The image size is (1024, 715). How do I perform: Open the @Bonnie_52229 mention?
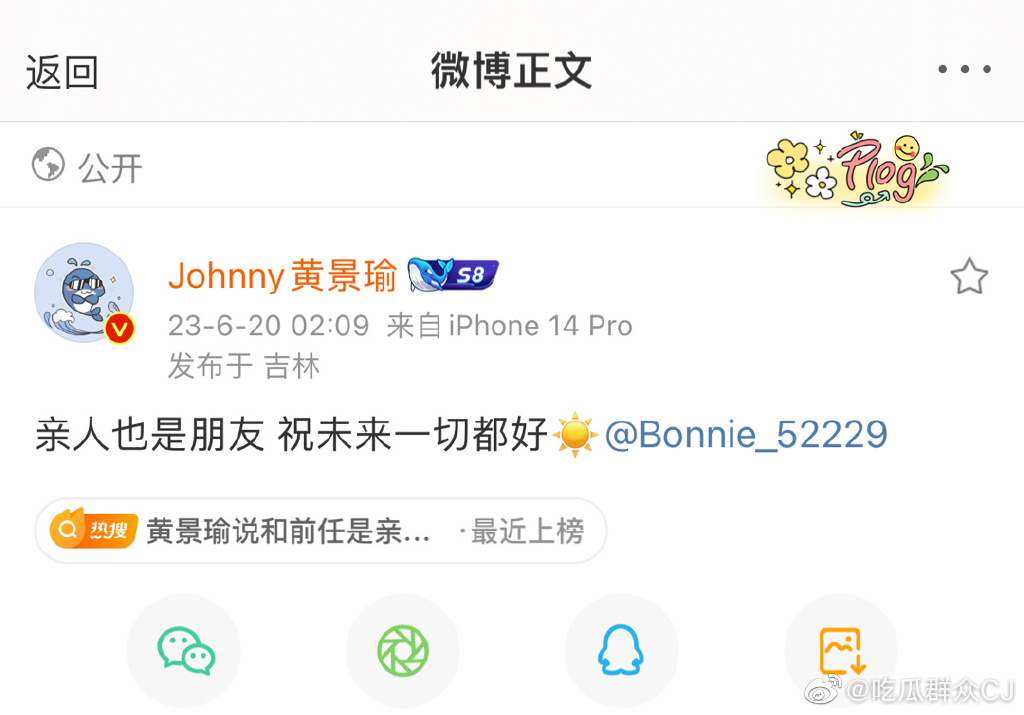click(x=746, y=434)
